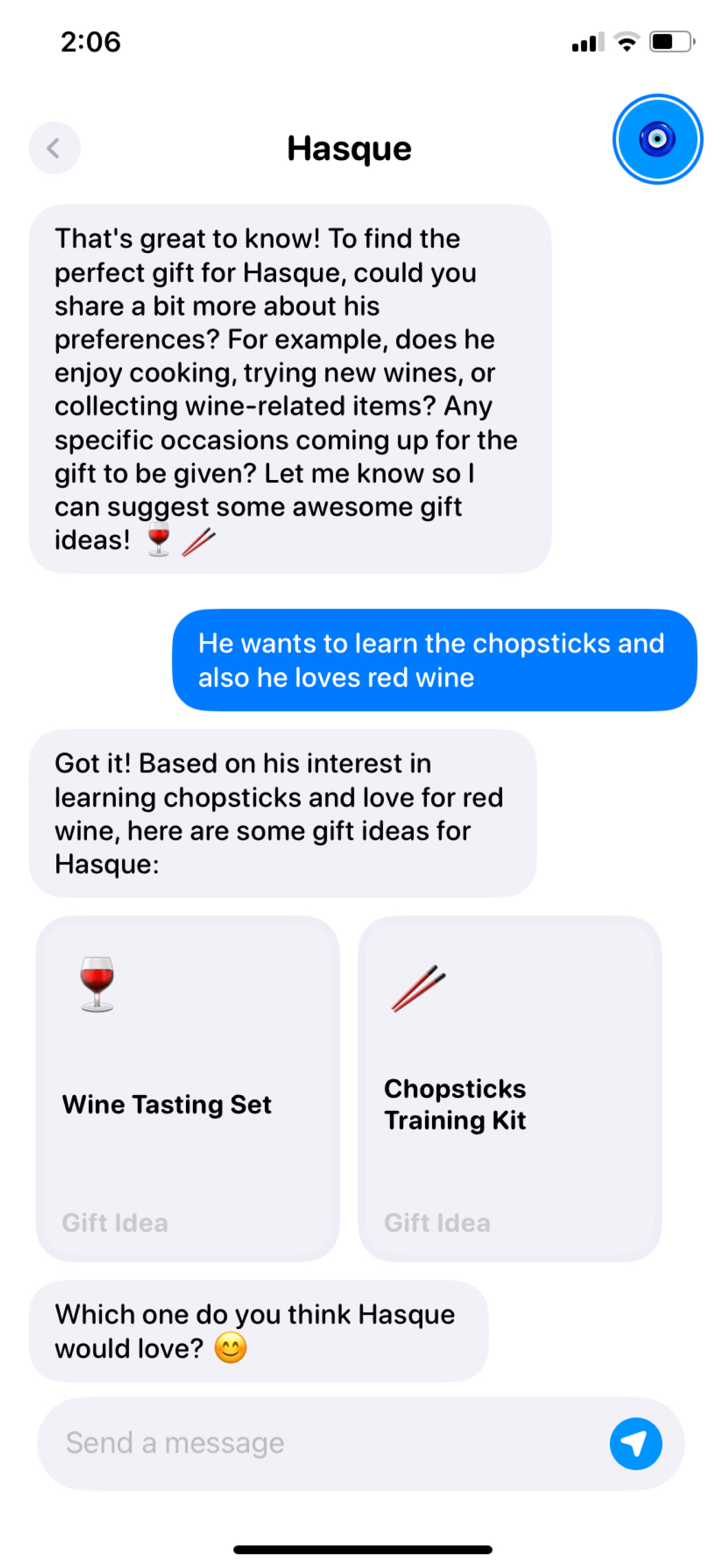Viewport: 722px width, 1568px height.
Task: Select the Wine Tasting Set gift card
Action: coord(188,1089)
